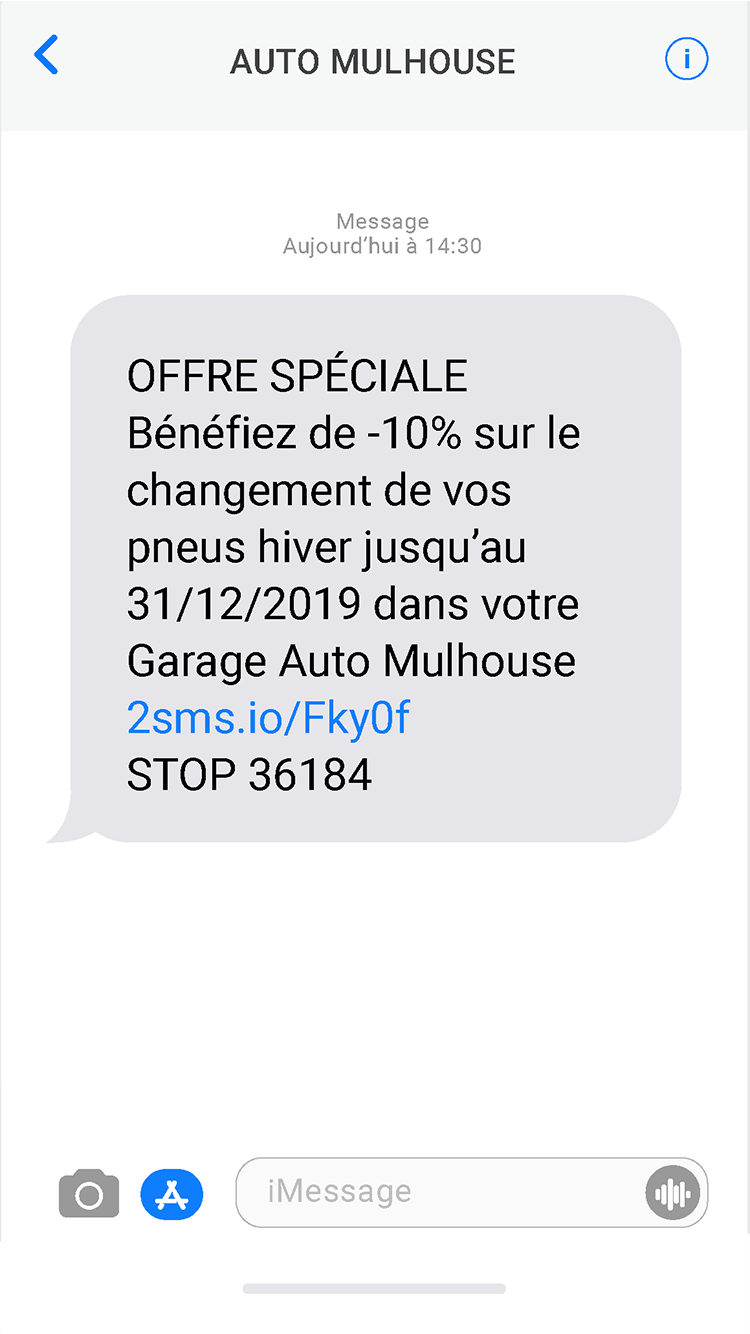
Task: Go back to the message list
Action: point(47,56)
